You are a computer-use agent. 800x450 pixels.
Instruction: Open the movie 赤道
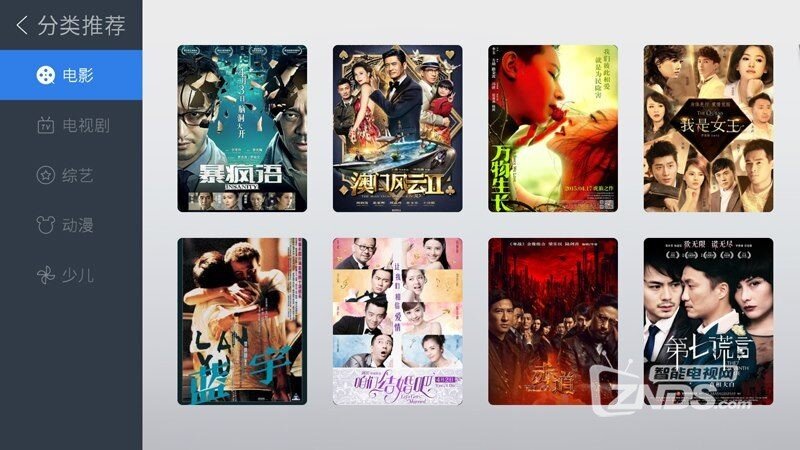click(553, 321)
